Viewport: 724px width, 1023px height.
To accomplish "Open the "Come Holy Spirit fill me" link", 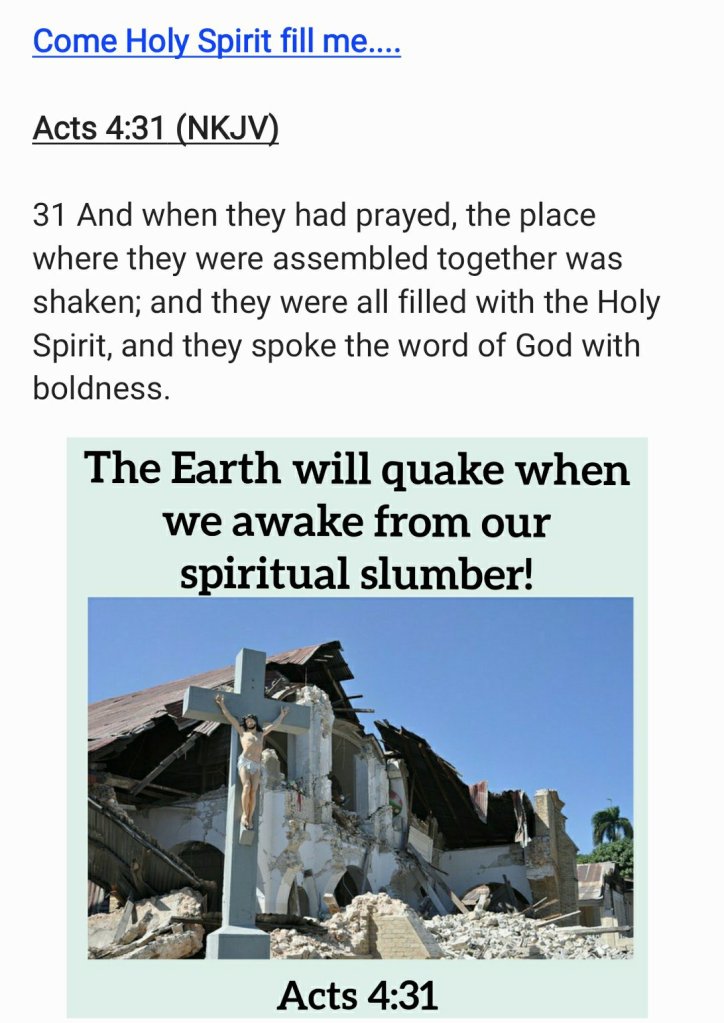I will click(x=216, y=42).
